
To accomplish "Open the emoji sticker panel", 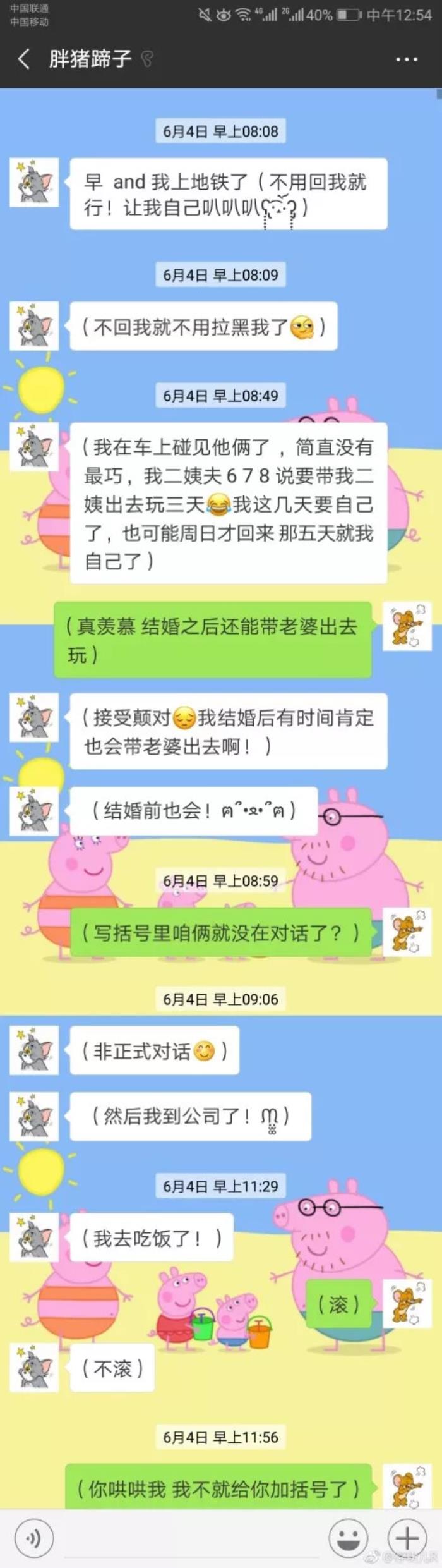I will pos(349,1538).
